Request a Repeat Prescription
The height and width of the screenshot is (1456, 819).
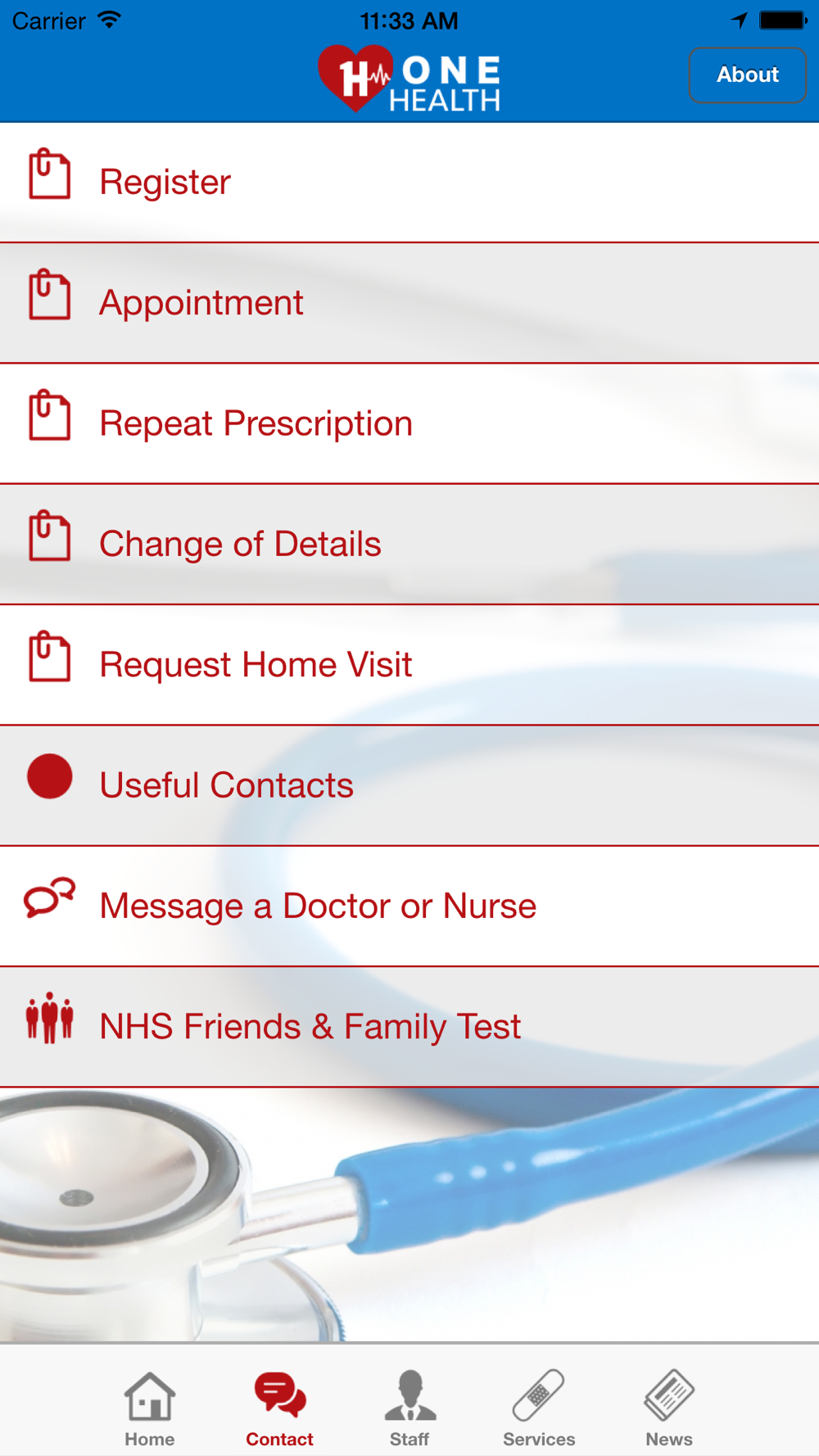256,423
